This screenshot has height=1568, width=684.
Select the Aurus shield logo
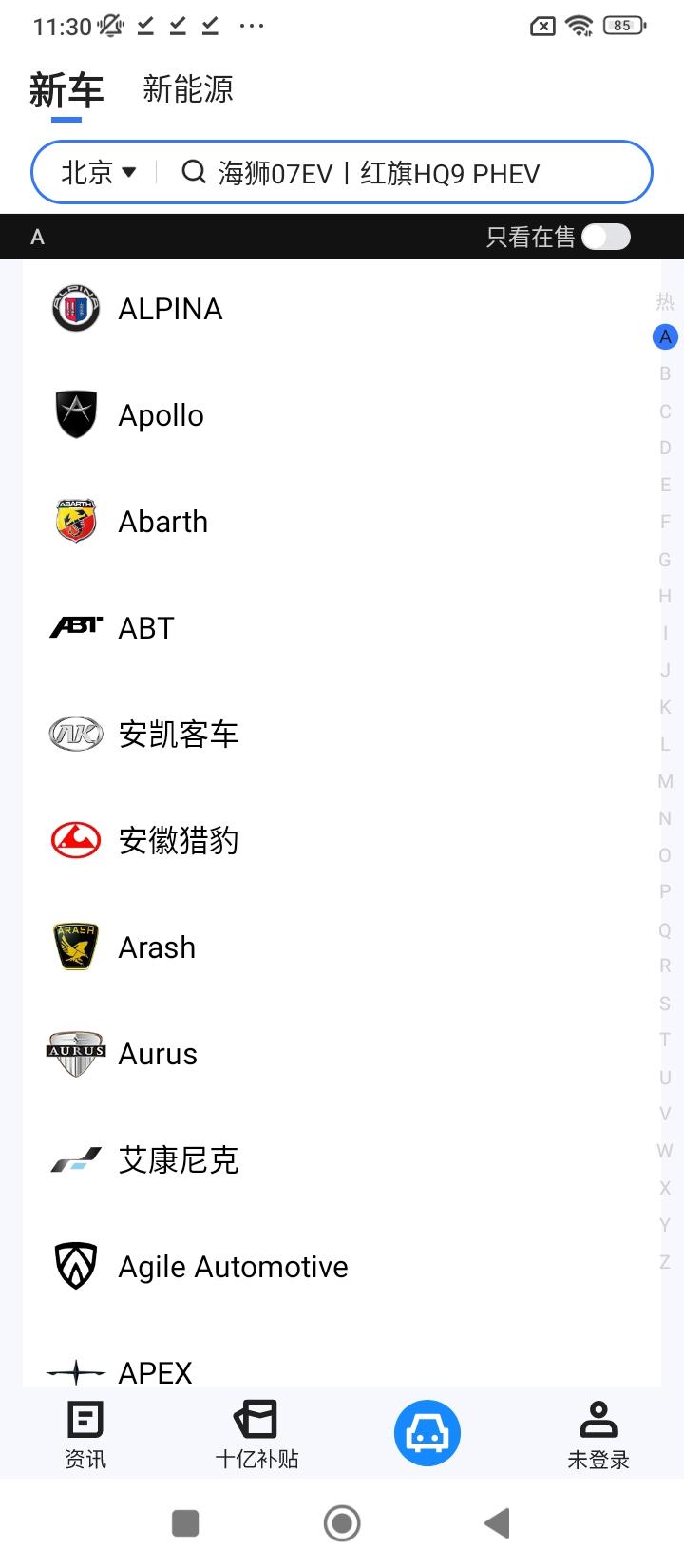coord(75,1053)
